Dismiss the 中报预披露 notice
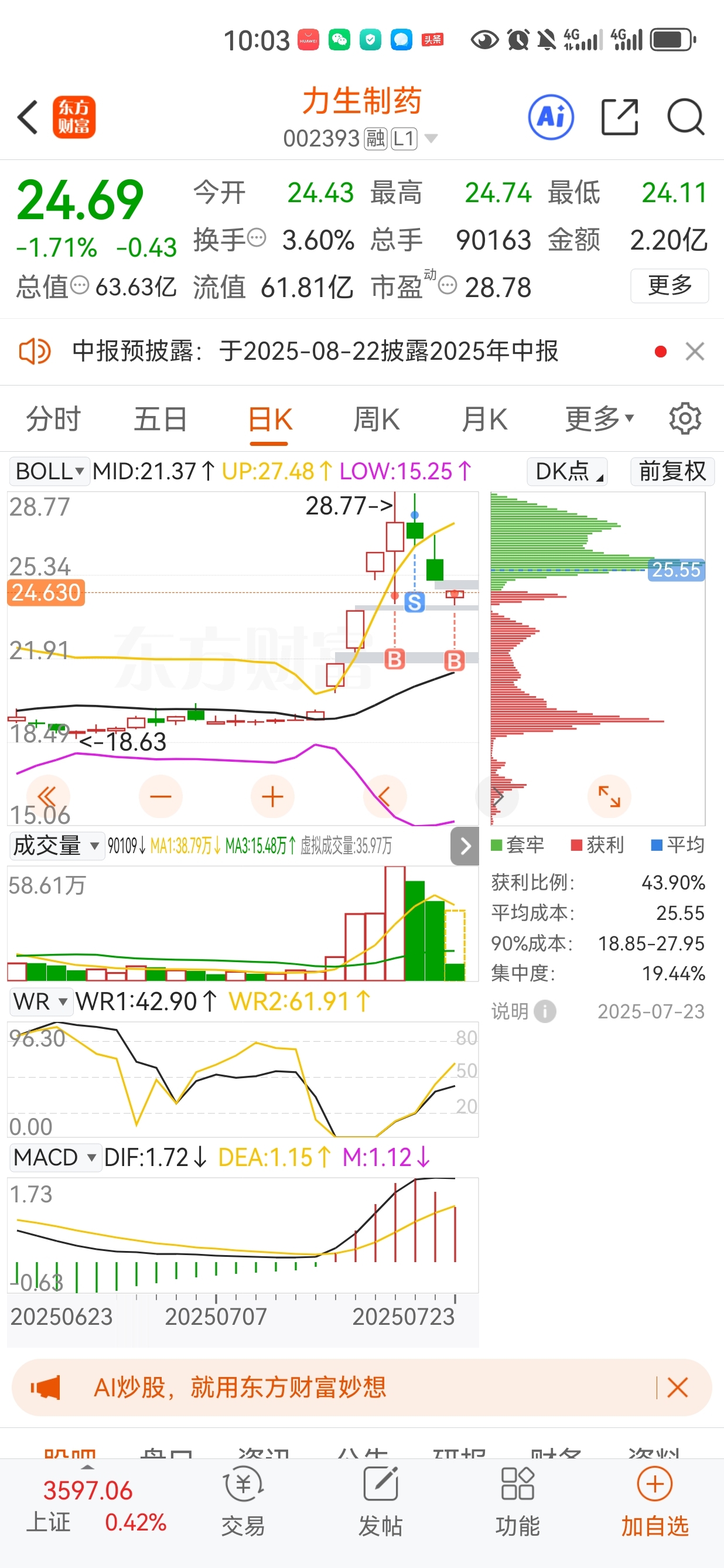The image size is (724, 1568). (x=695, y=351)
